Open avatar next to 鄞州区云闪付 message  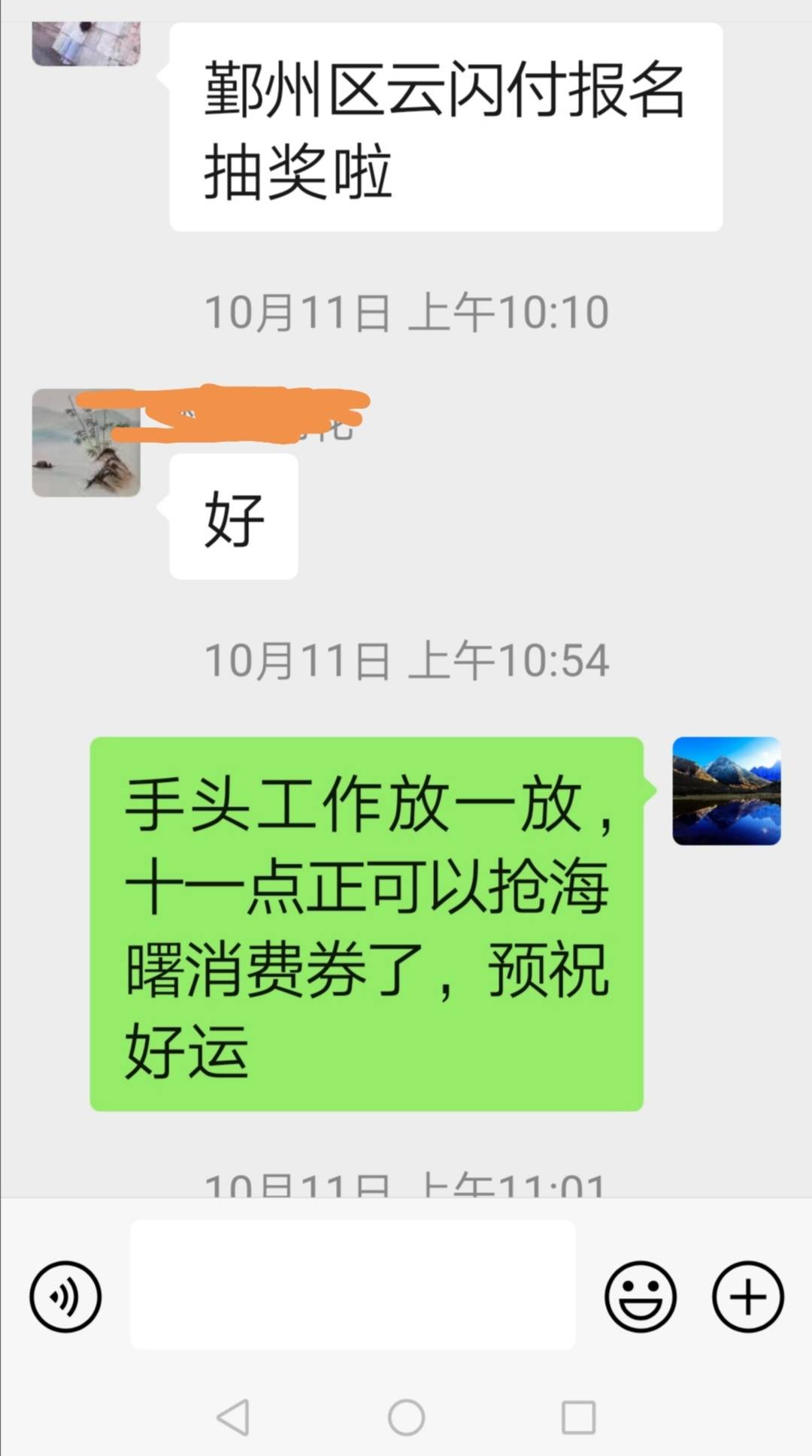pyautogui.click(x=86, y=43)
